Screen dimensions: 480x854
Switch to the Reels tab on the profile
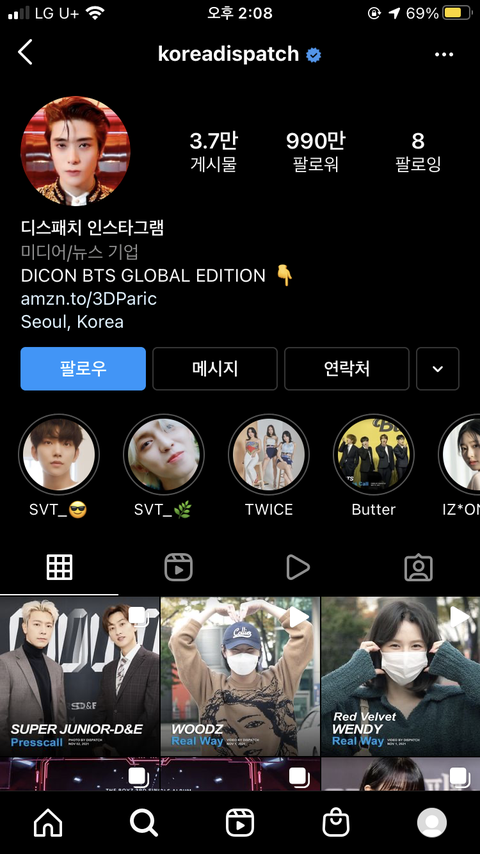pyautogui.click(x=179, y=568)
